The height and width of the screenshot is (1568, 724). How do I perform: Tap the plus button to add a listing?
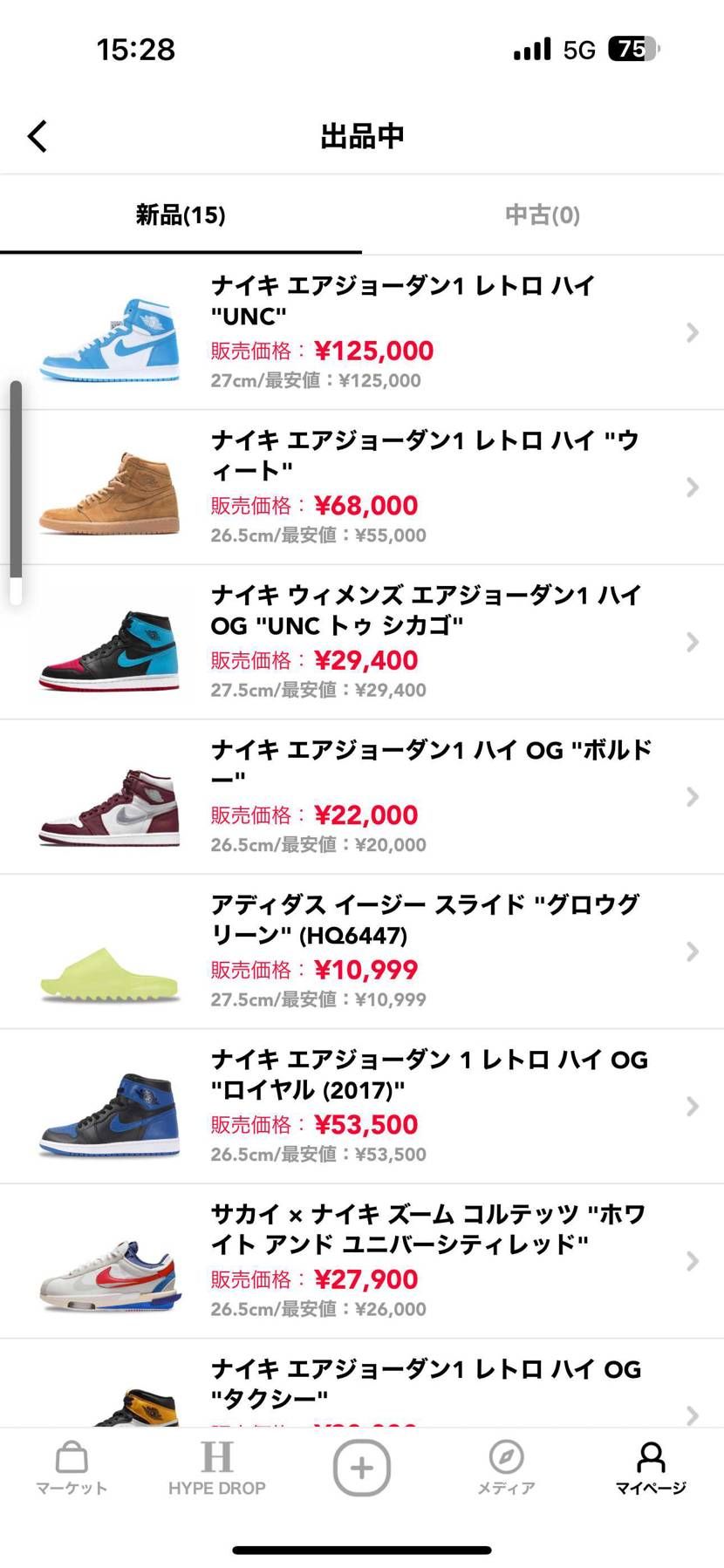(x=361, y=1467)
